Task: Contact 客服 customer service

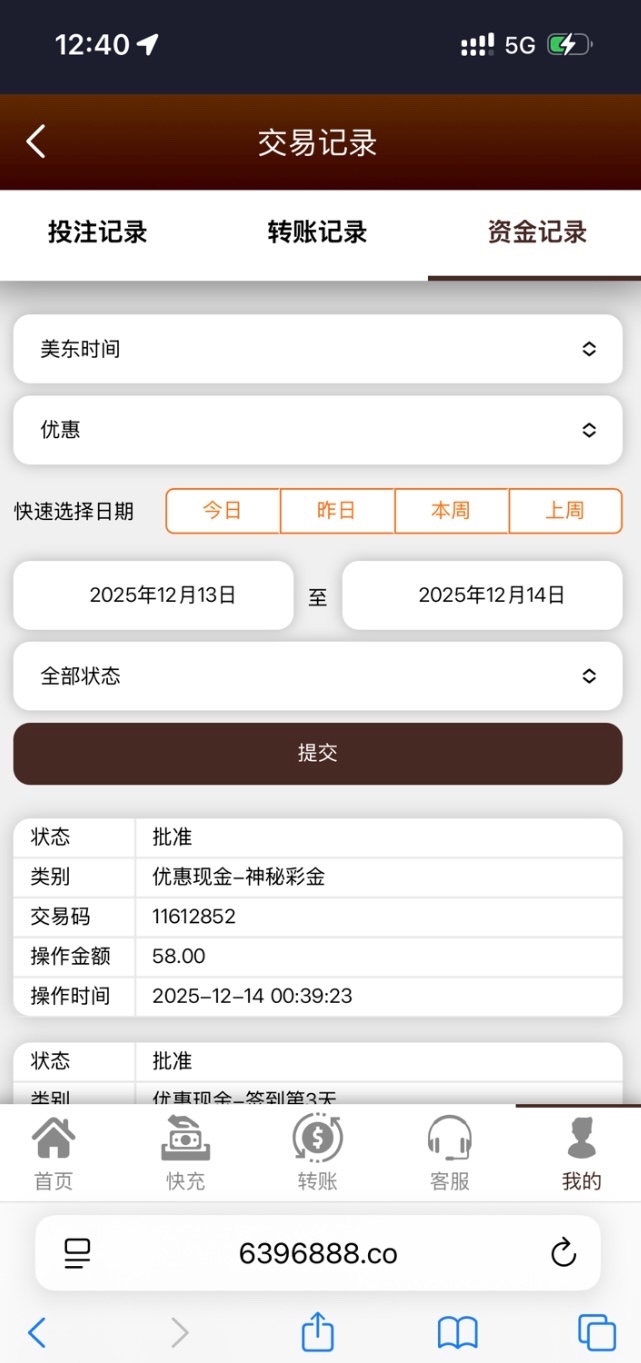Action: click(x=449, y=1155)
